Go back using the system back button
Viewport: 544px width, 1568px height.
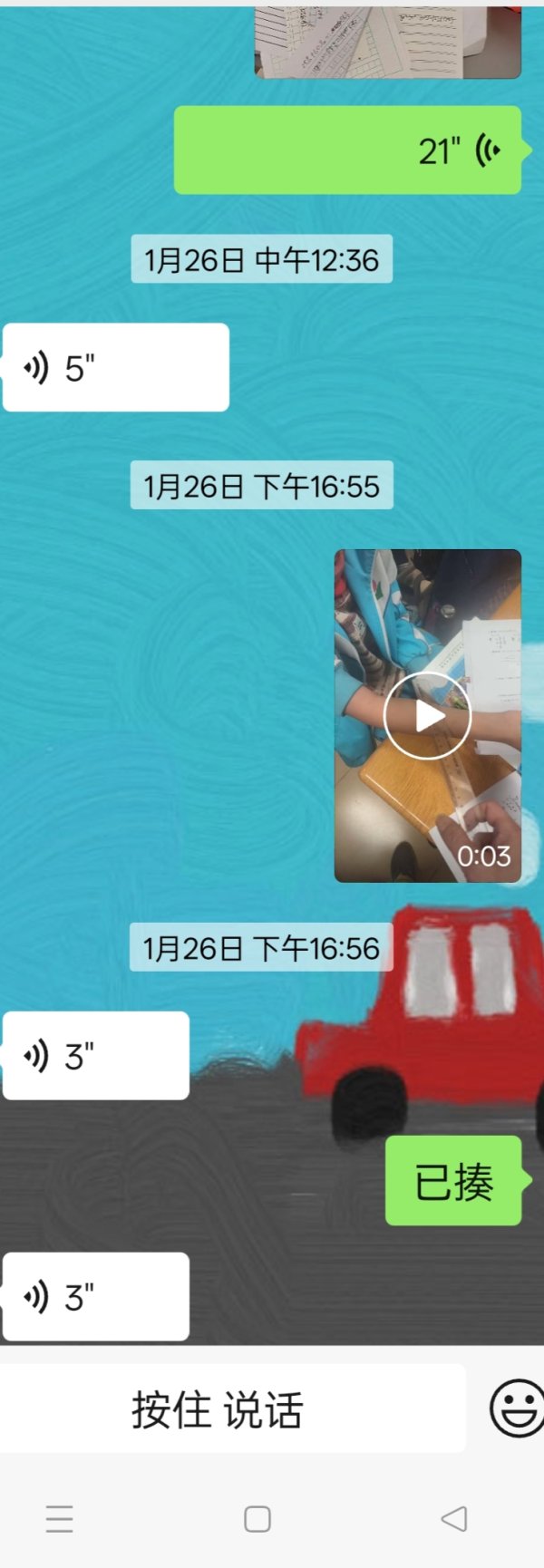pos(453,1519)
